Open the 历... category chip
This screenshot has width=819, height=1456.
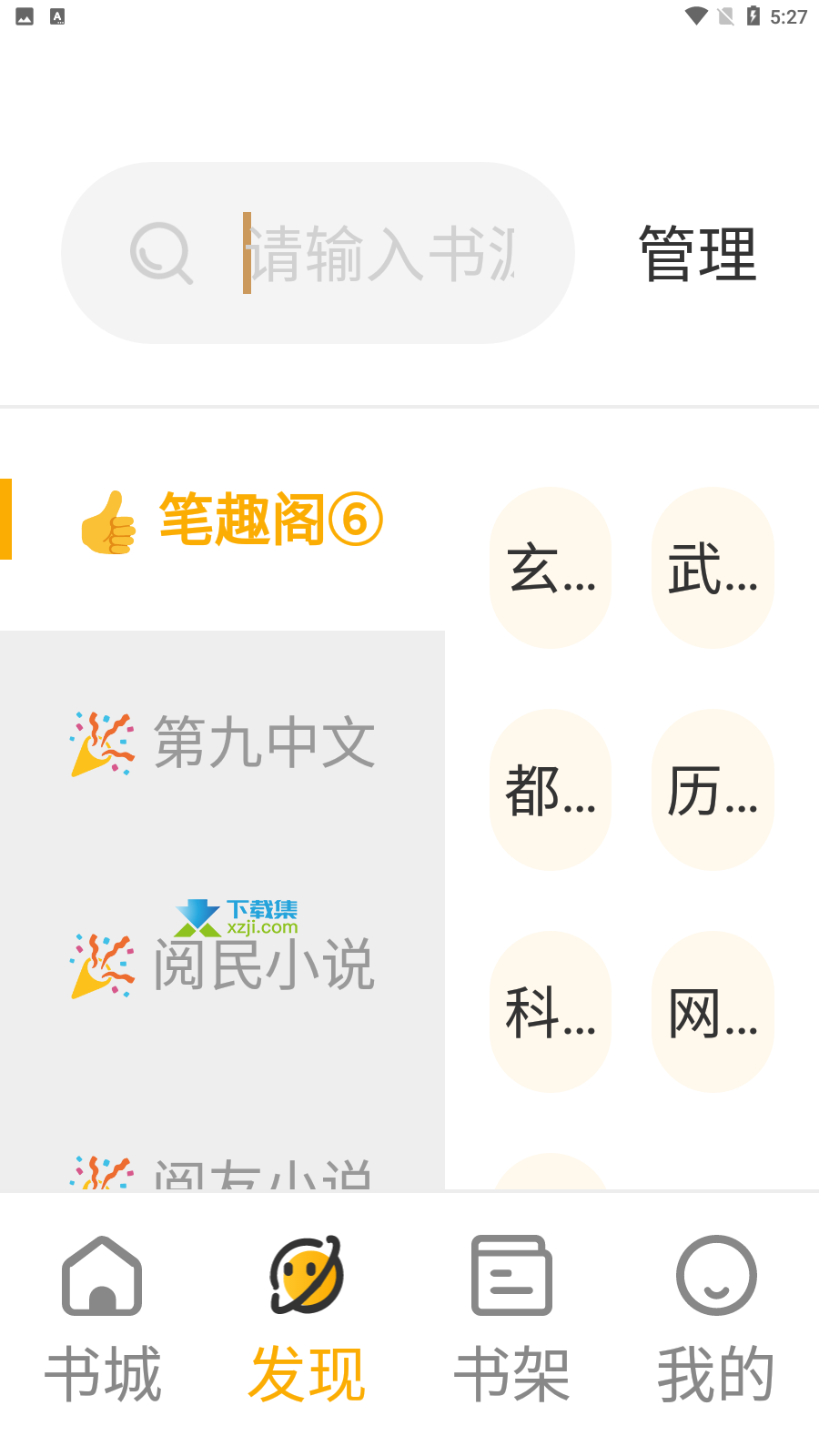[x=713, y=790]
